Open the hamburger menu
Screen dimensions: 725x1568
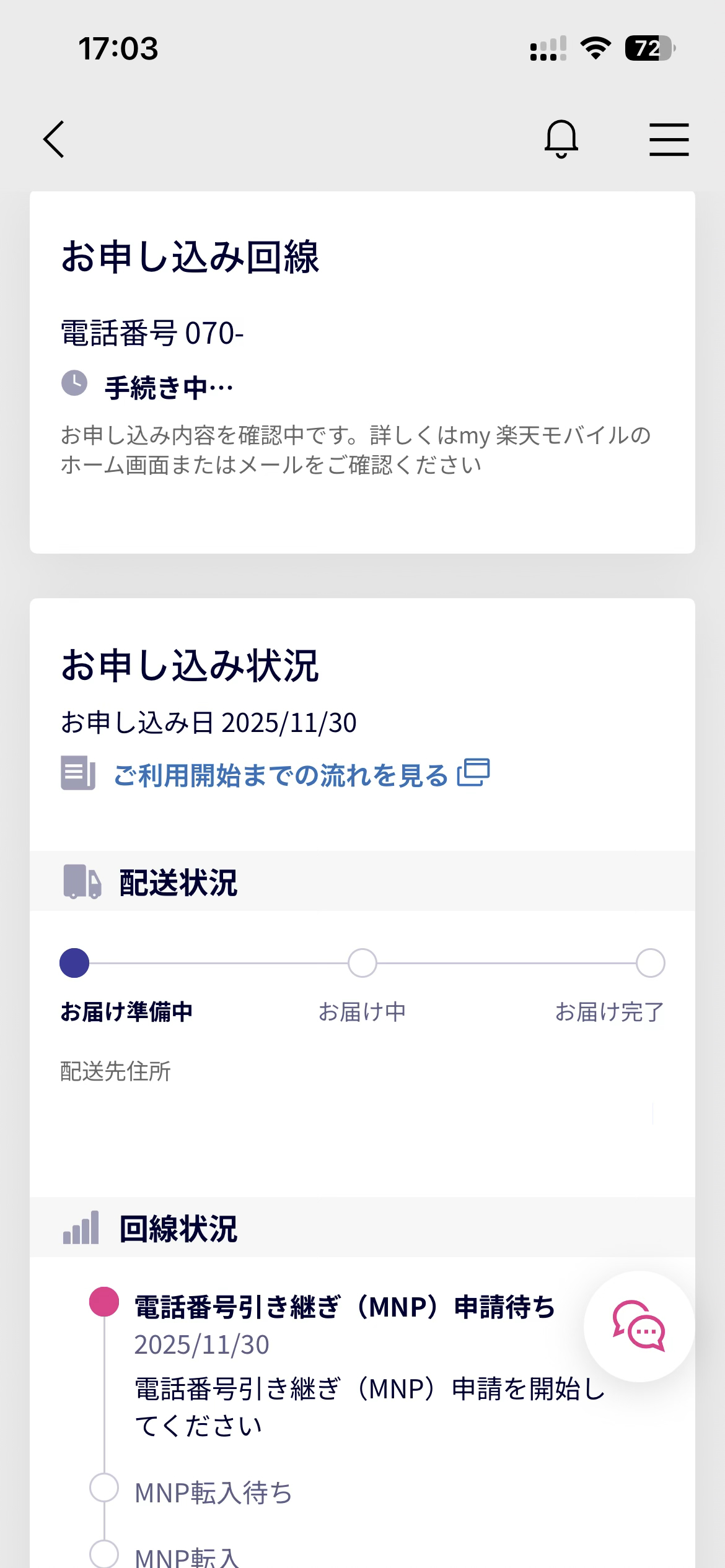pos(669,139)
